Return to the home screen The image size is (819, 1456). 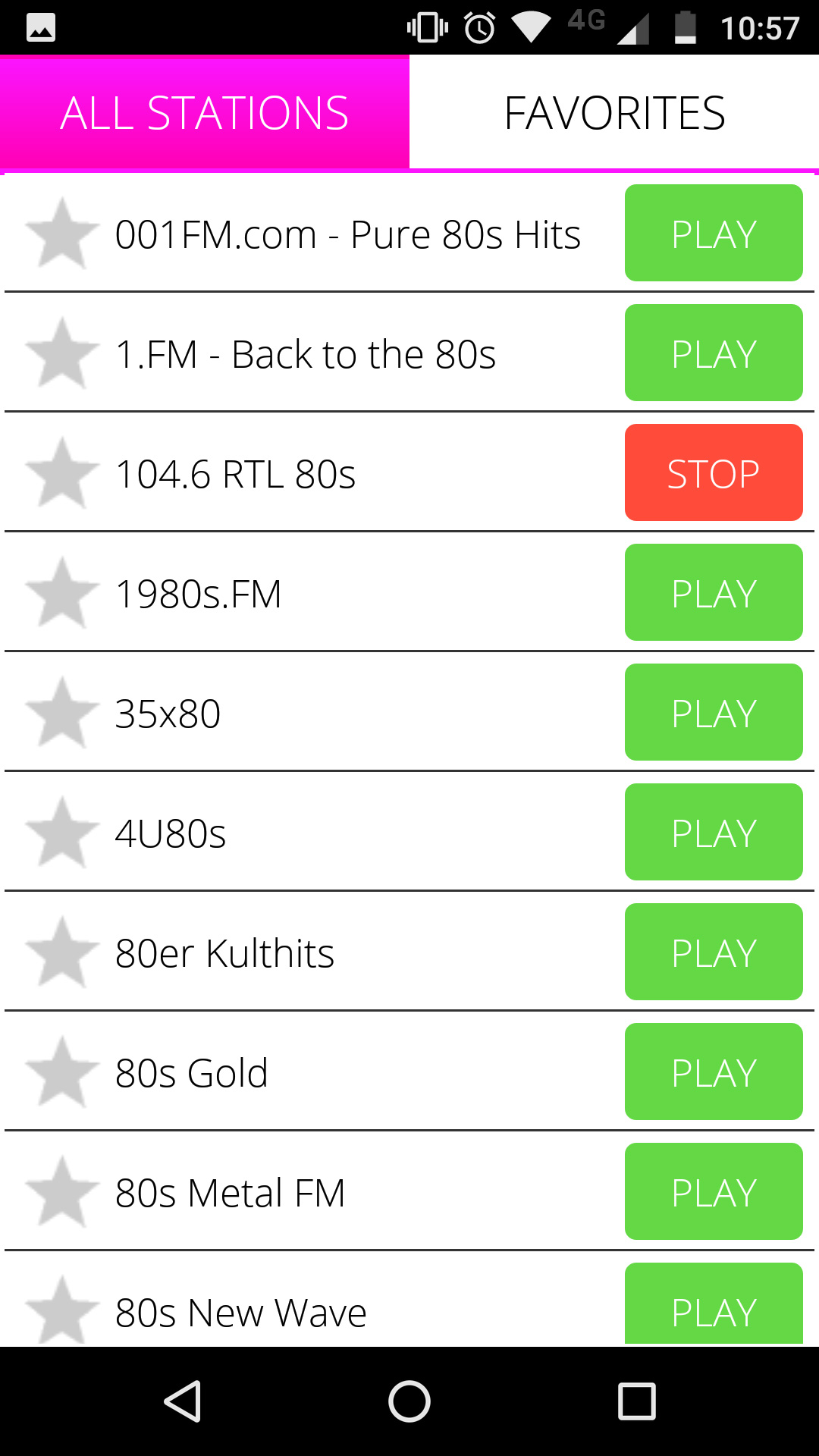click(409, 1401)
